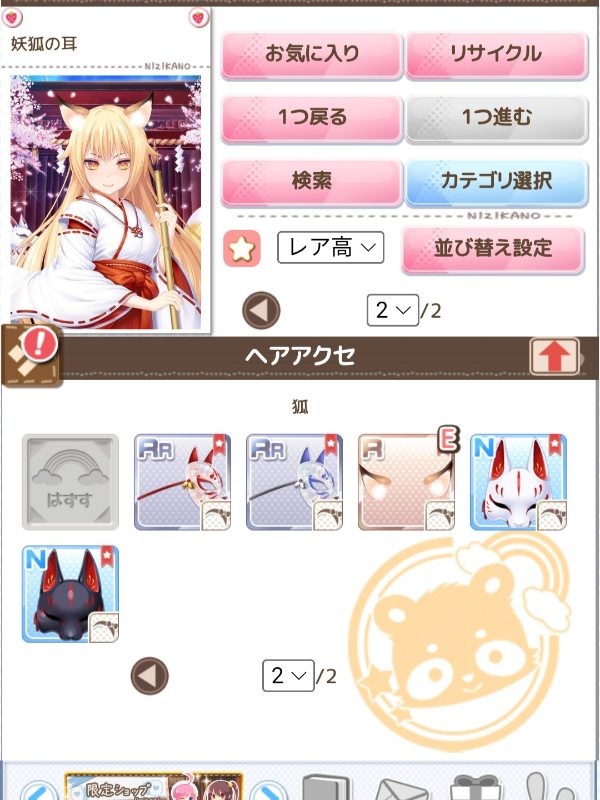The width and height of the screenshot is (600, 800).
Task: Open リサイクル recycle option
Action: (x=495, y=54)
